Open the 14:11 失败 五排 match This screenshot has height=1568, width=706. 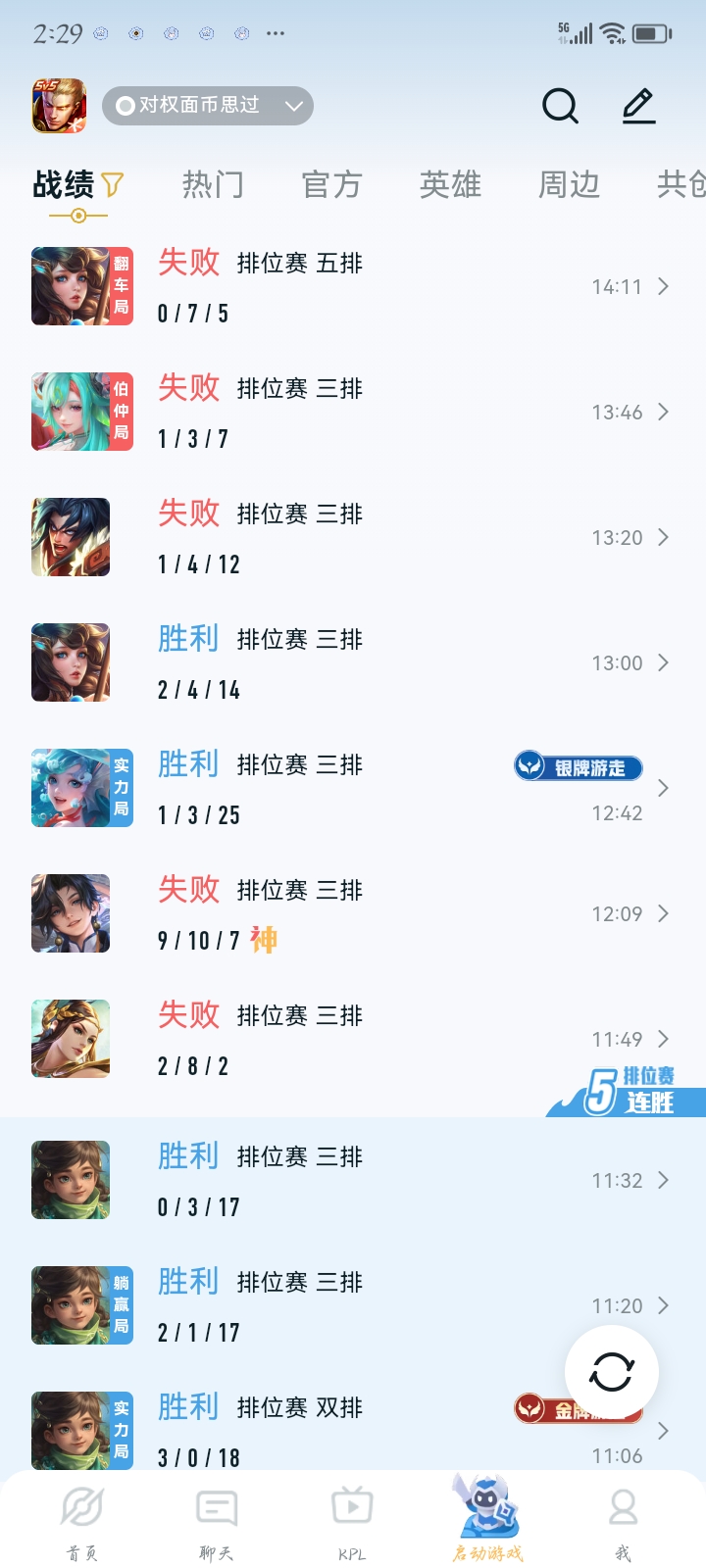click(x=353, y=286)
